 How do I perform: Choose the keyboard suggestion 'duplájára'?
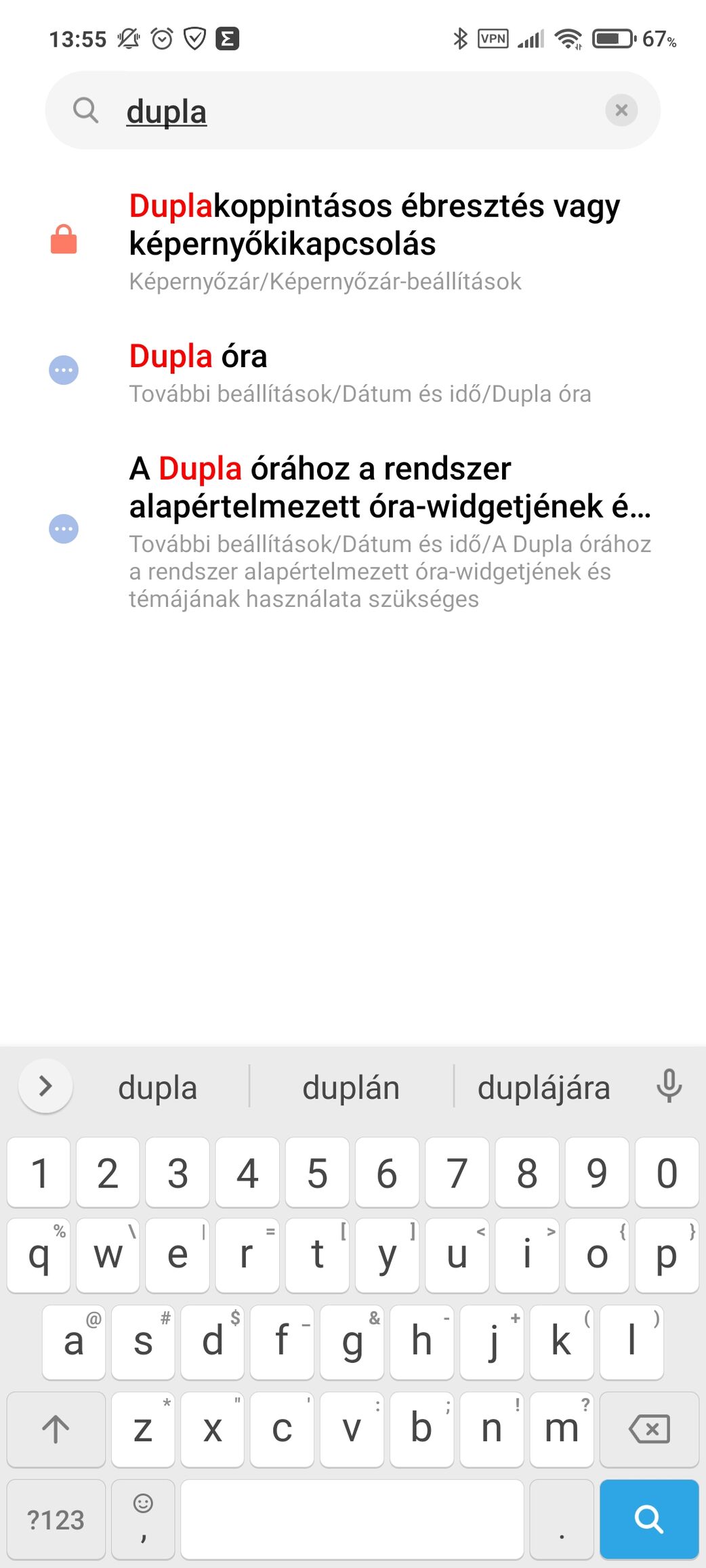point(543,1088)
